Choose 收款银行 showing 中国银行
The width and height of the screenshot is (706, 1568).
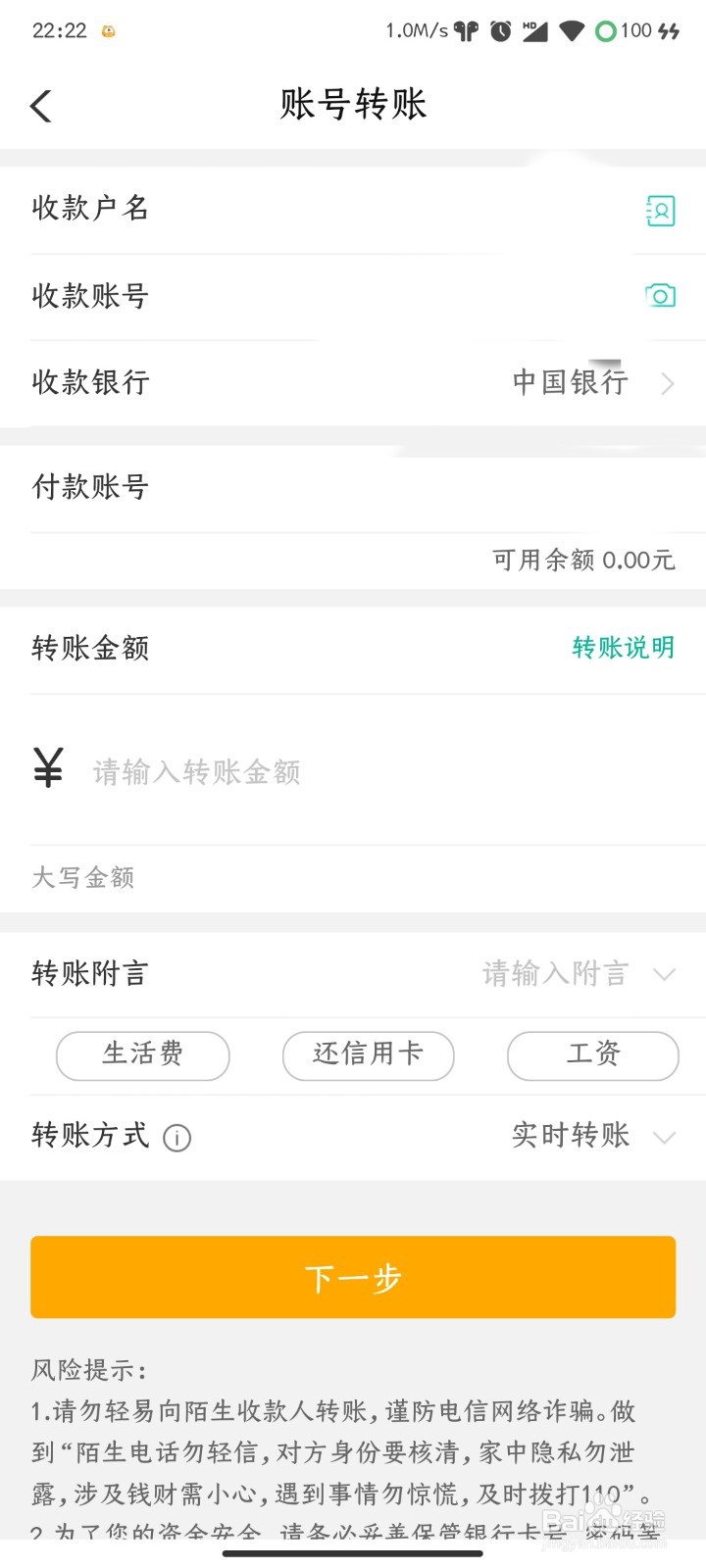(x=588, y=382)
